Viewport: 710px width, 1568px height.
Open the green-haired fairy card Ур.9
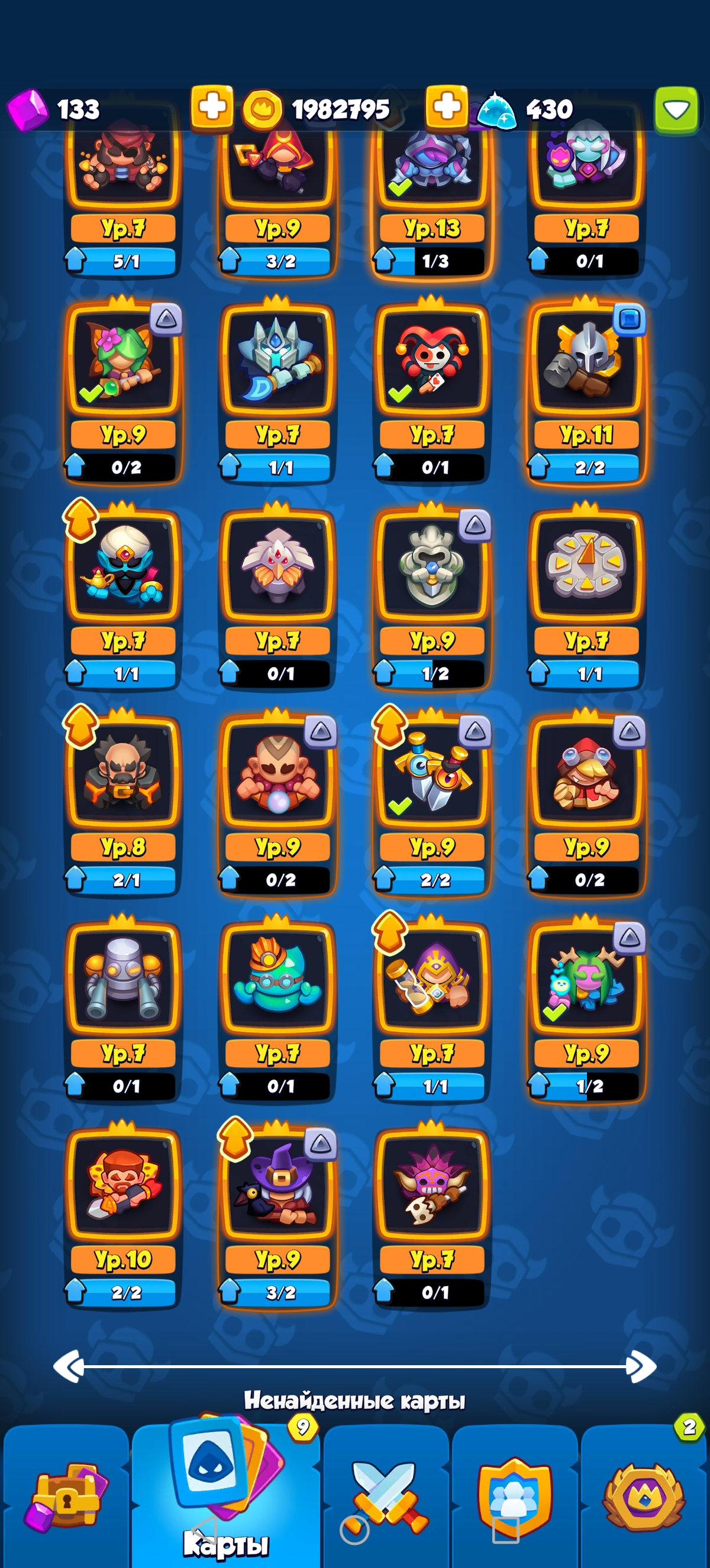point(123,390)
